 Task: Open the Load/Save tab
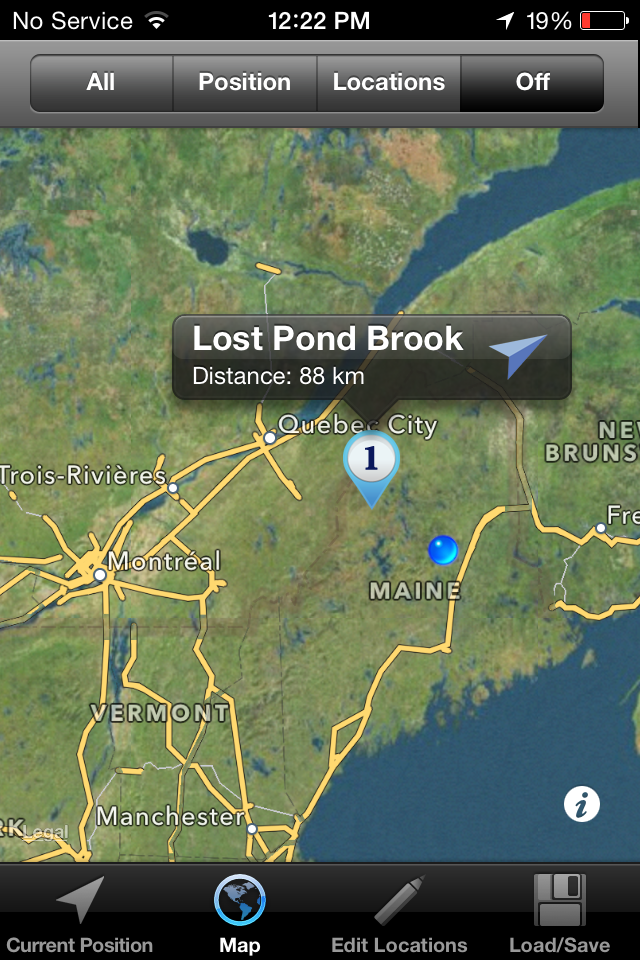point(559,914)
